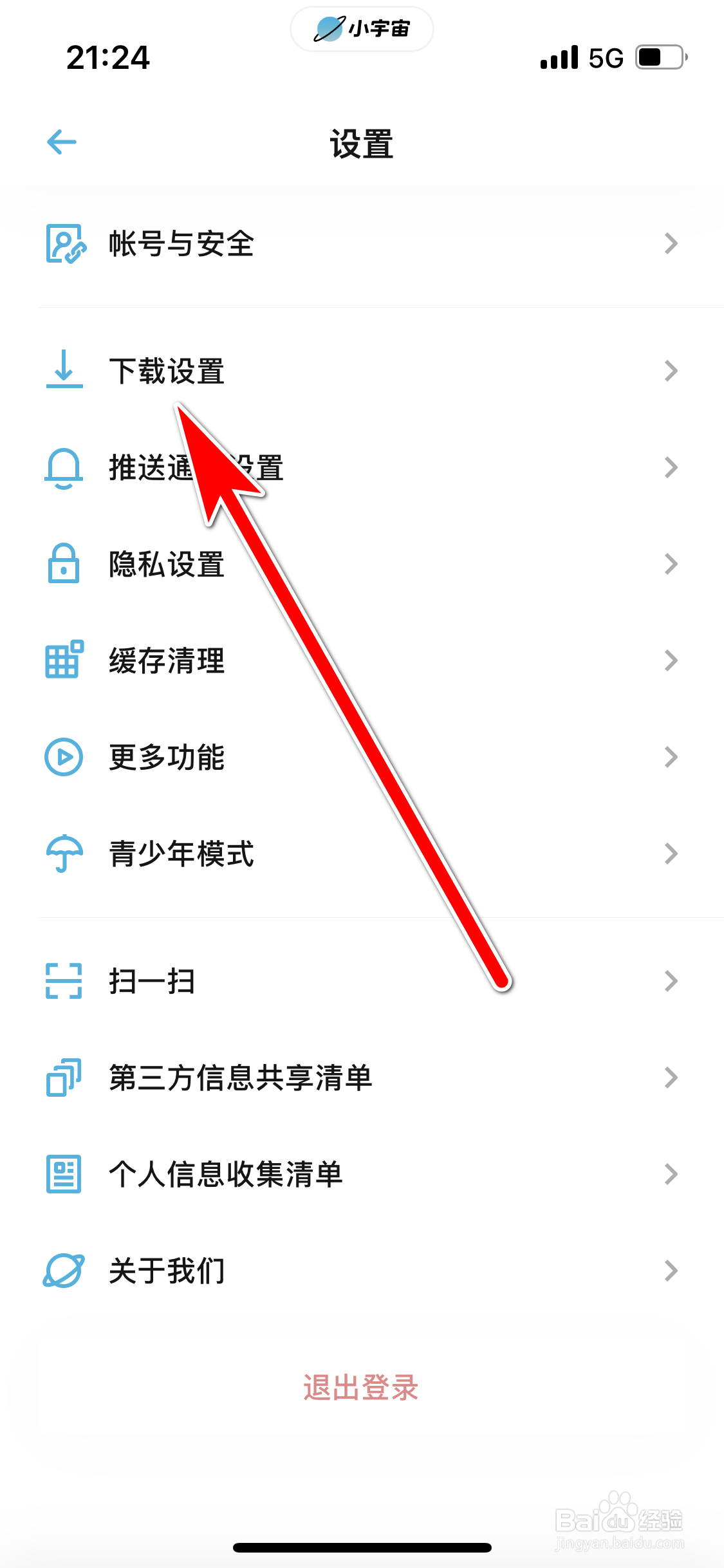Screen dimensions: 724x1568
Task: Click the bell icon for push notifications
Action: point(63,468)
